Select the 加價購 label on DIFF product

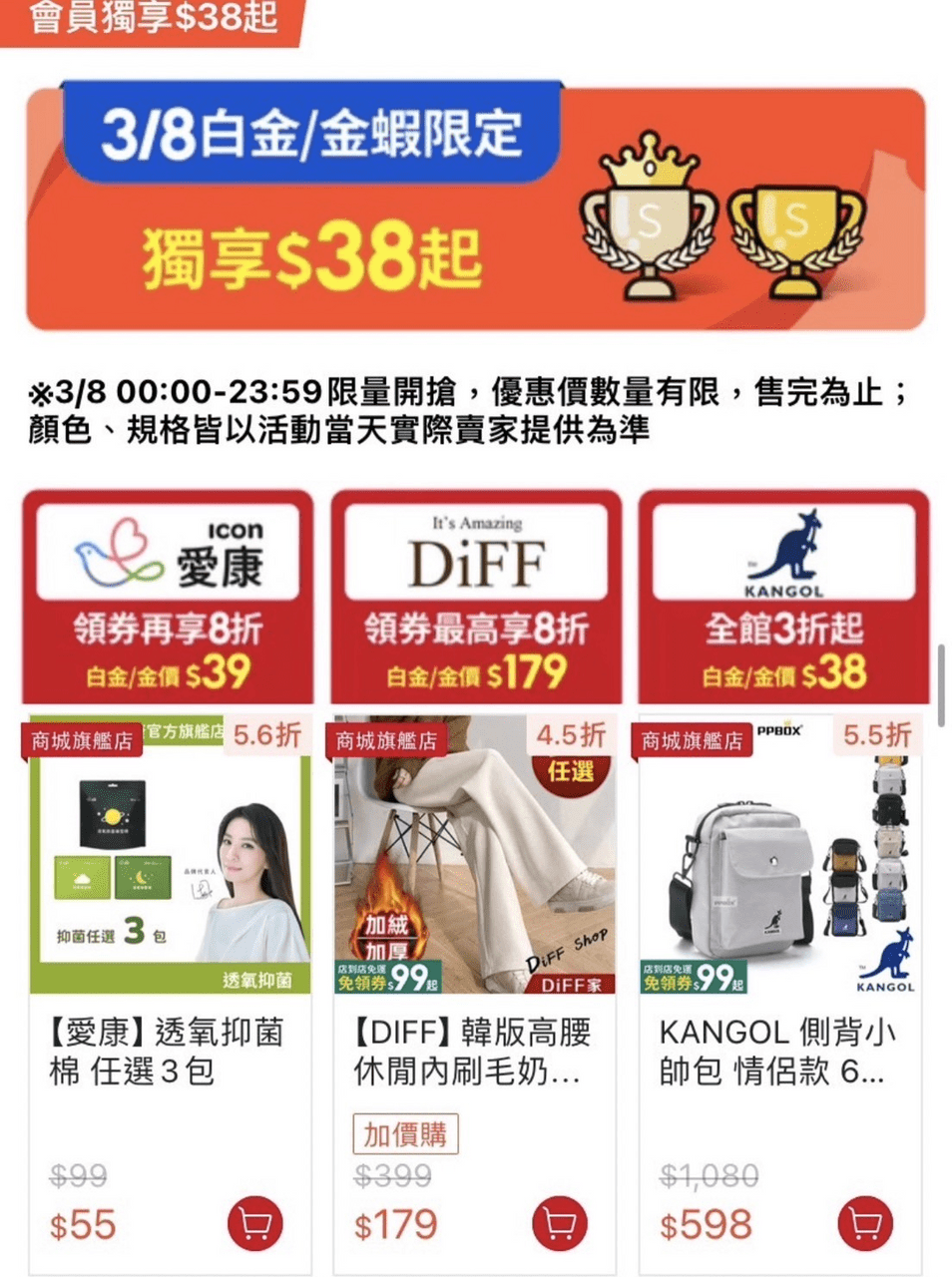pyautogui.click(x=404, y=1134)
